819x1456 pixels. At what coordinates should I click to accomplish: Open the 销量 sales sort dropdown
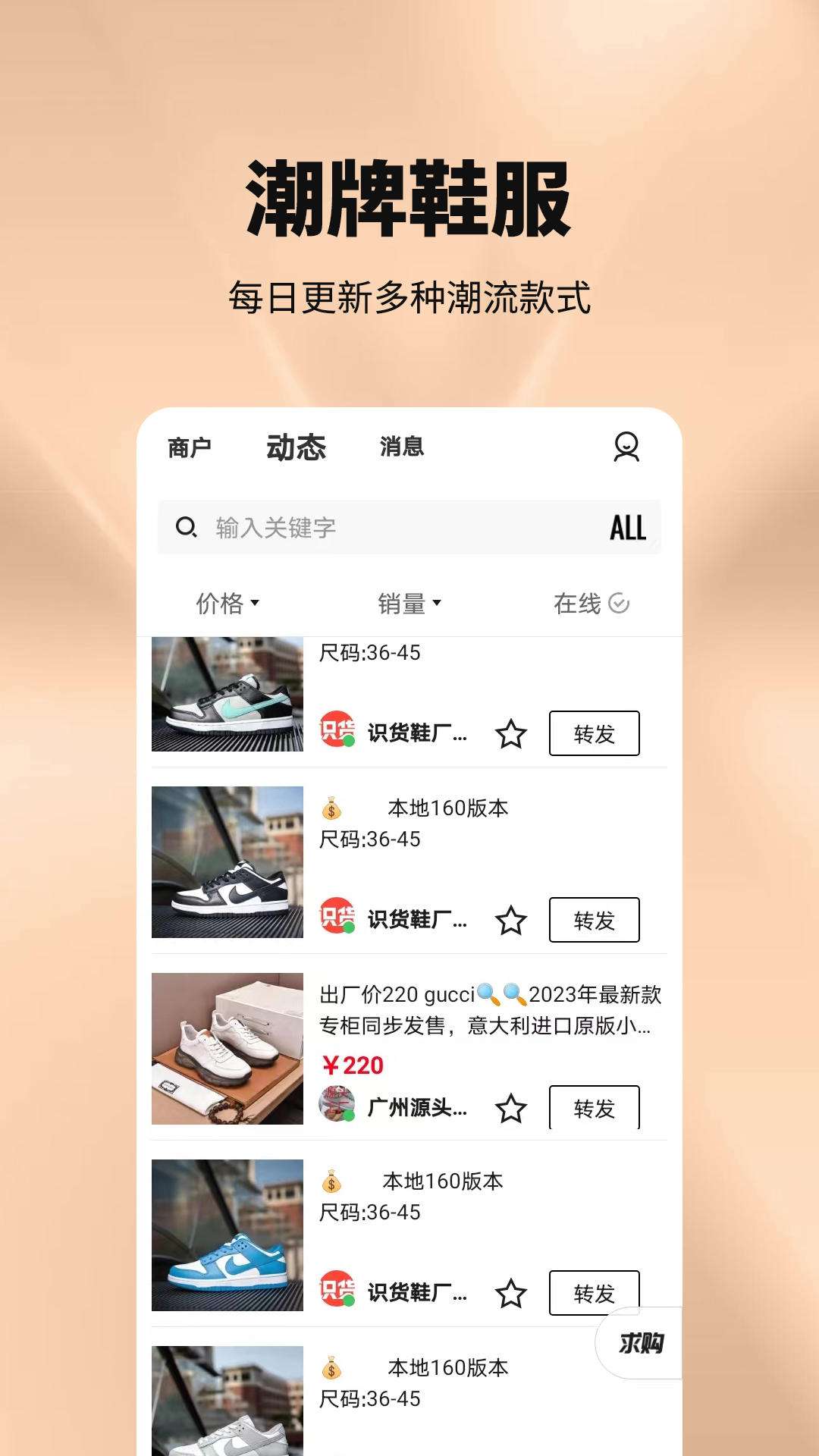[409, 604]
